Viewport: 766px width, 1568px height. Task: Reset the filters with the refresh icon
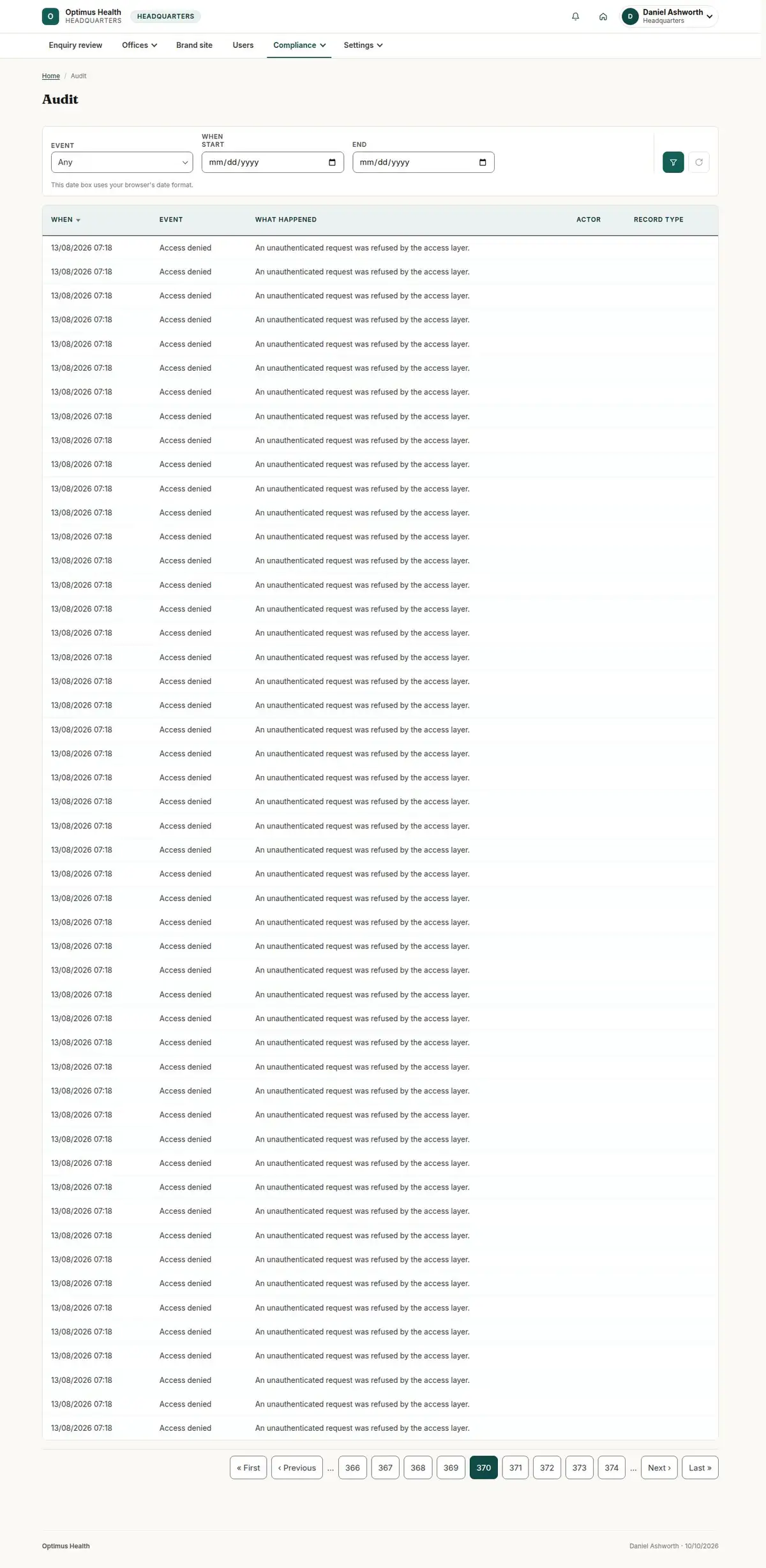(x=698, y=162)
